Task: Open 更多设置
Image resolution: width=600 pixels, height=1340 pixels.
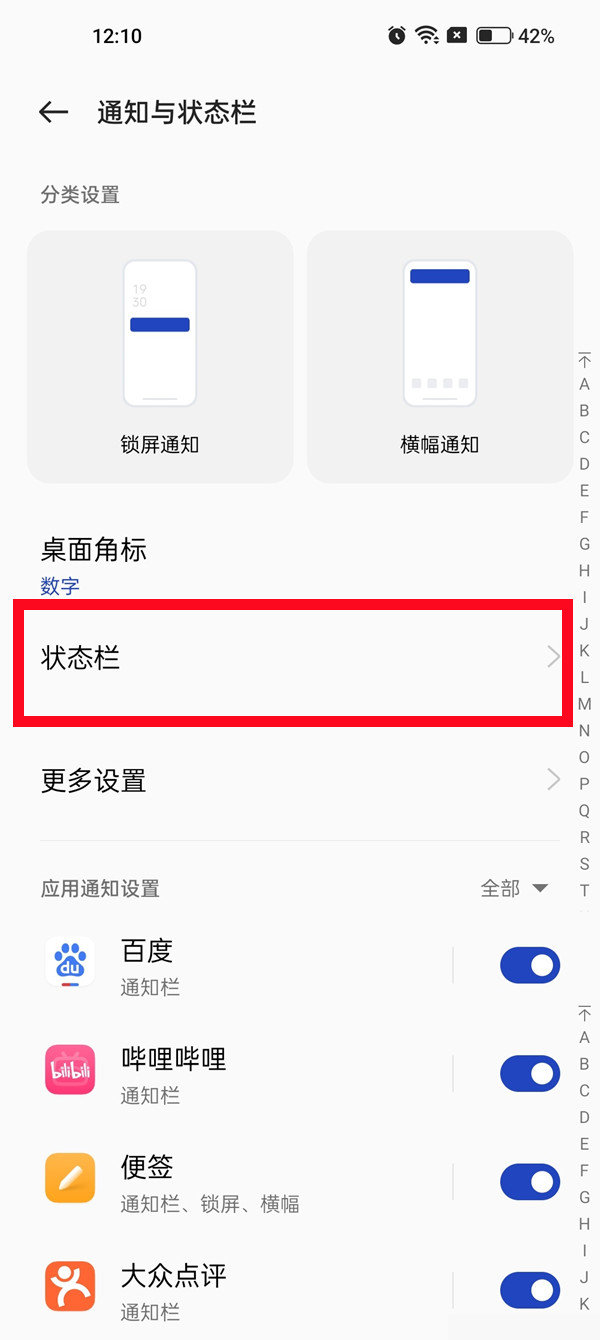Action: [x=290, y=780]
